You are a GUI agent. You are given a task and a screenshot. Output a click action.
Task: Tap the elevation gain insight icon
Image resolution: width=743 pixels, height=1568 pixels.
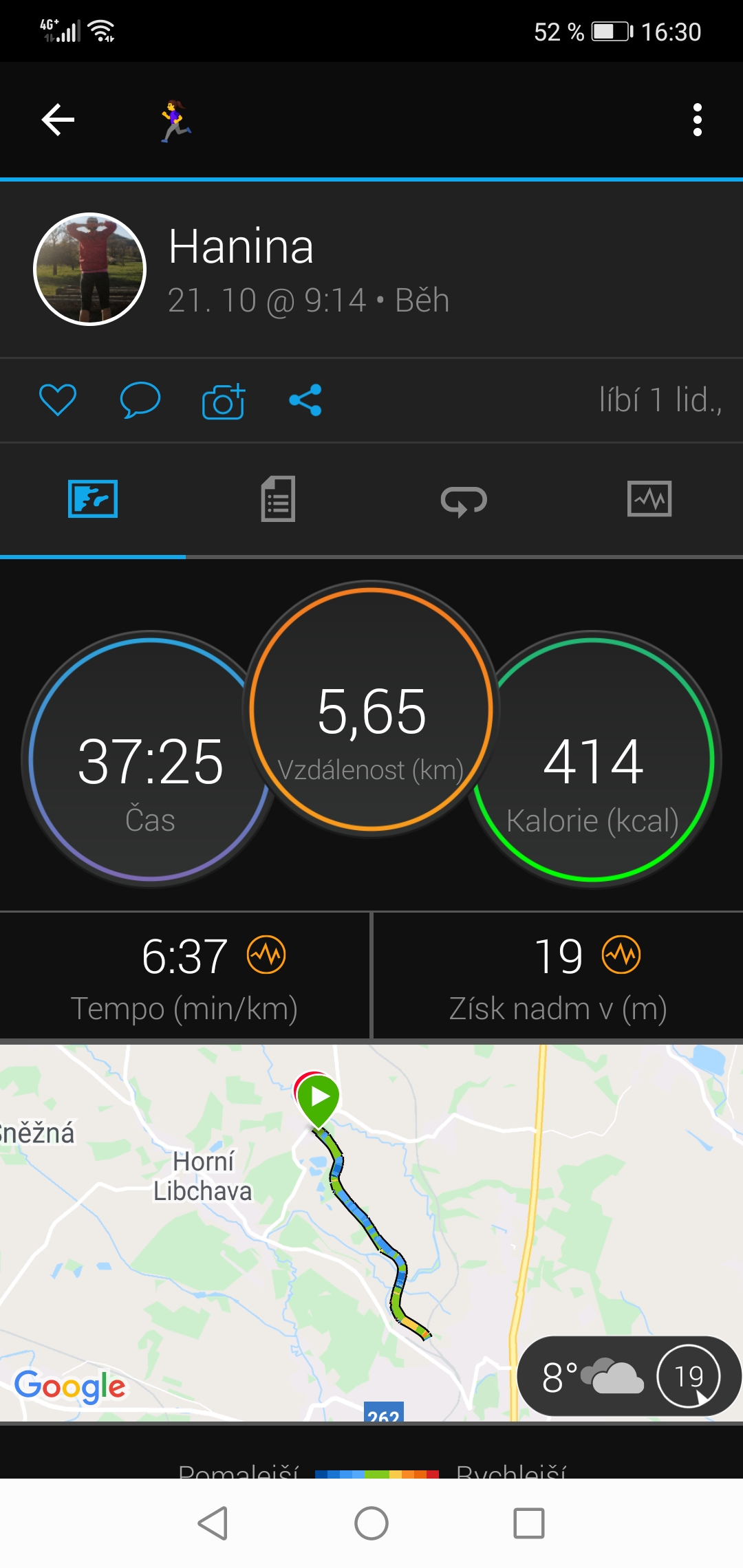(x=621, y=955)
